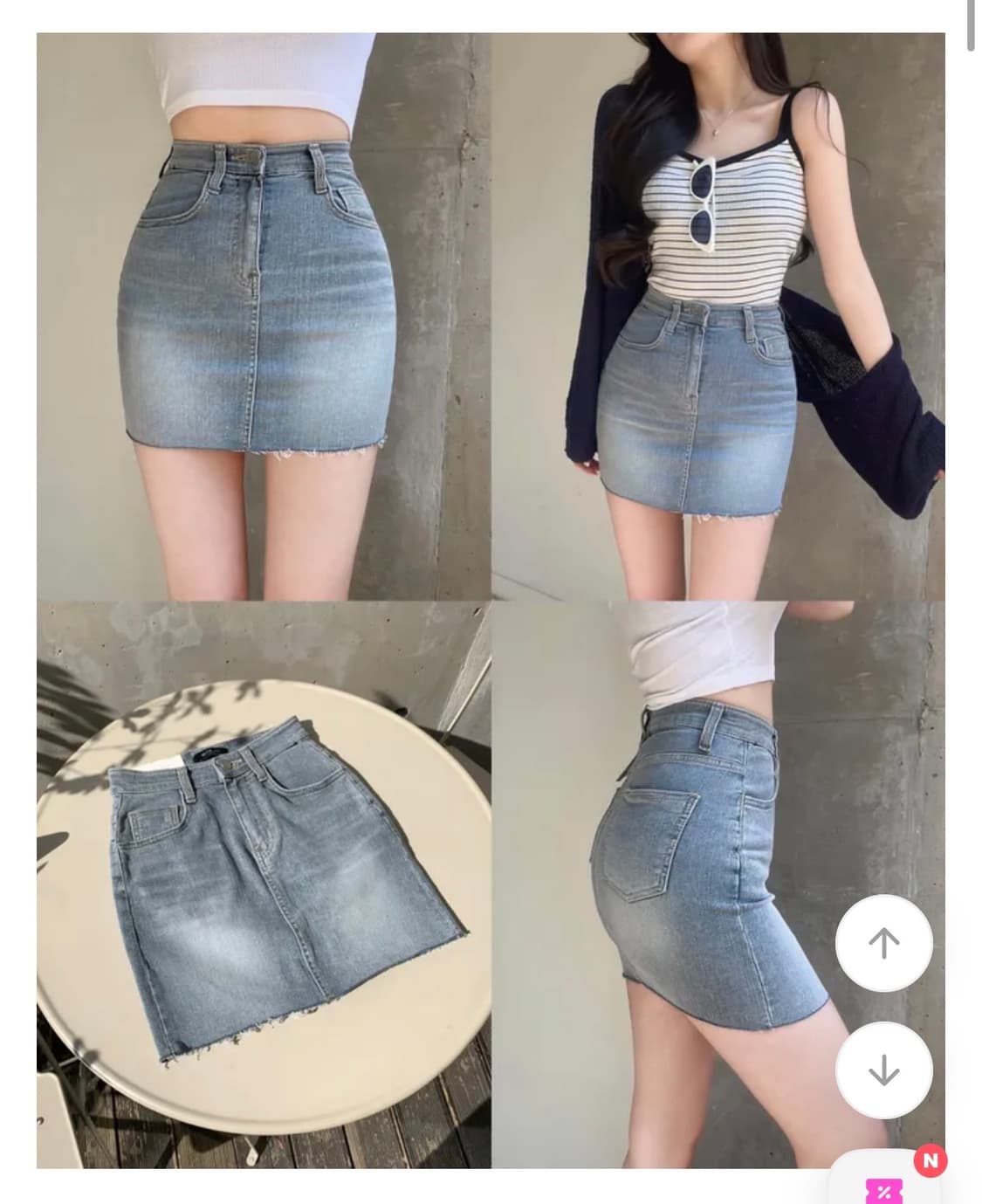Select the up arrow inside the white circle
Image resolution: width=982 pixels, height=1204 pixels.
[x=884, y=943]
